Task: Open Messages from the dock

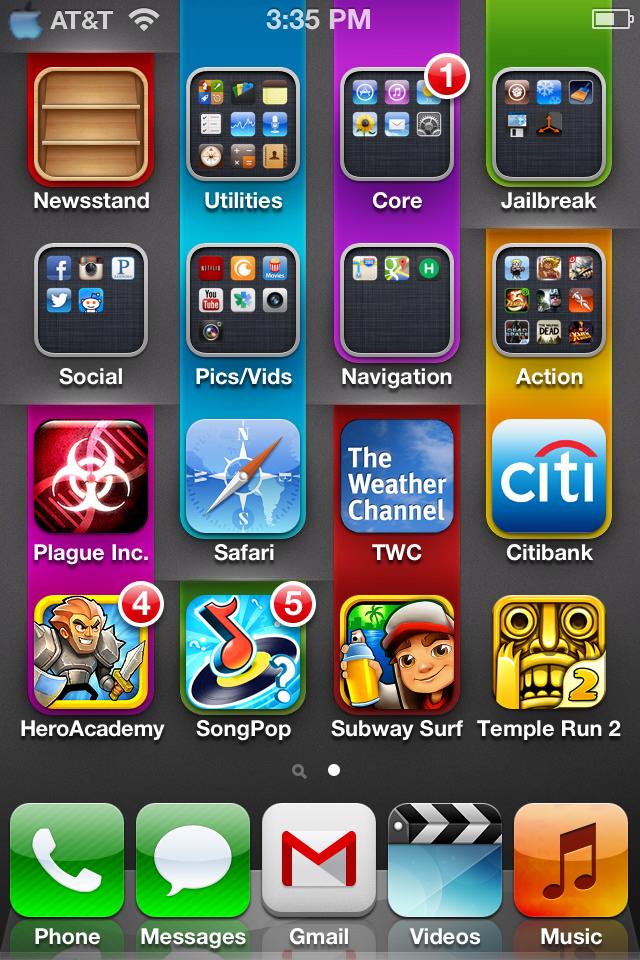Action: tap(193, 862)
